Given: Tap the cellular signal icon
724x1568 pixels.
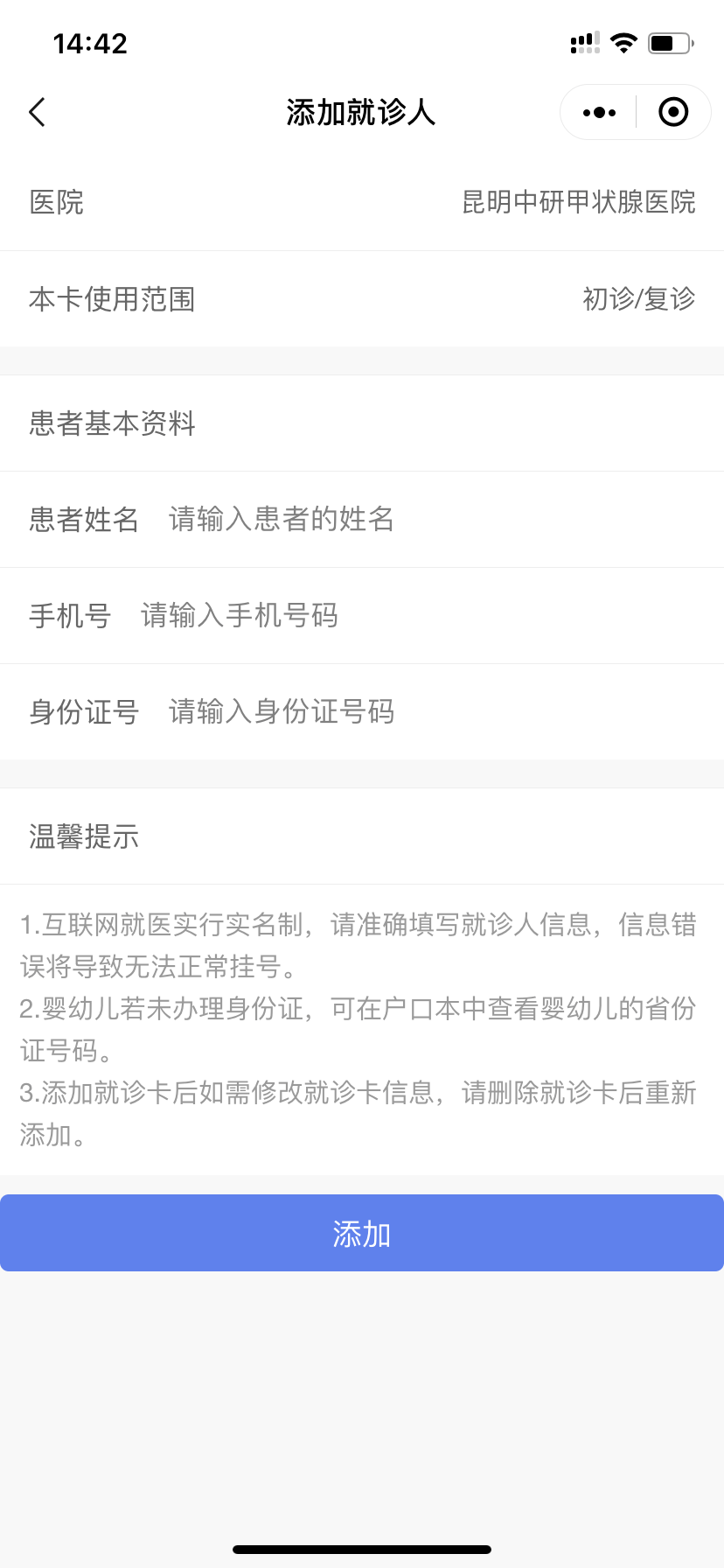Looking at the screenshot, I should click(x=583, y=42).
